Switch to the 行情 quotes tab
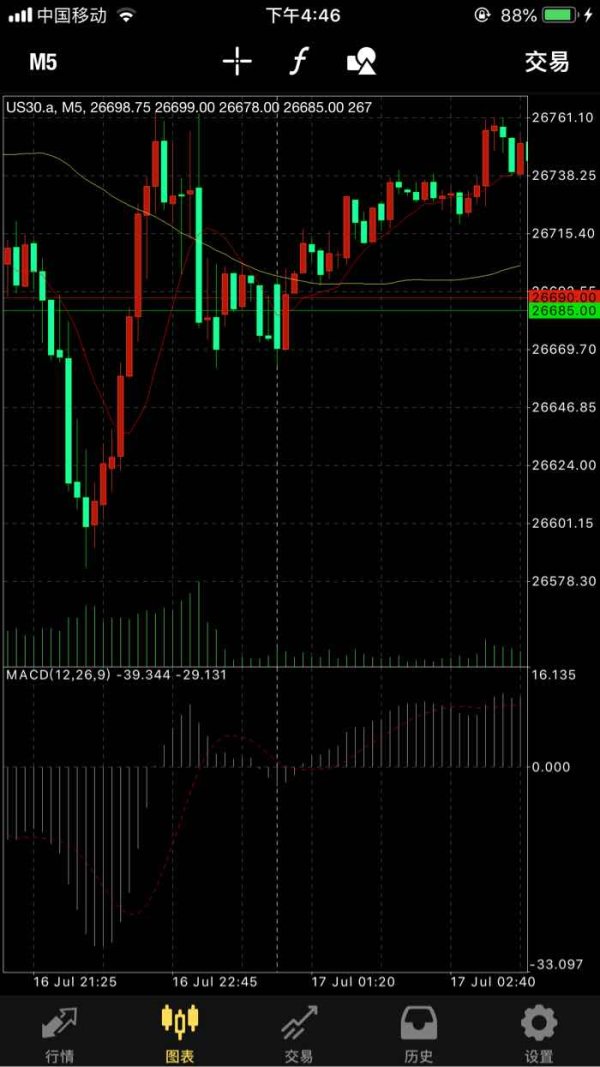 click(x=60, y=1034)
